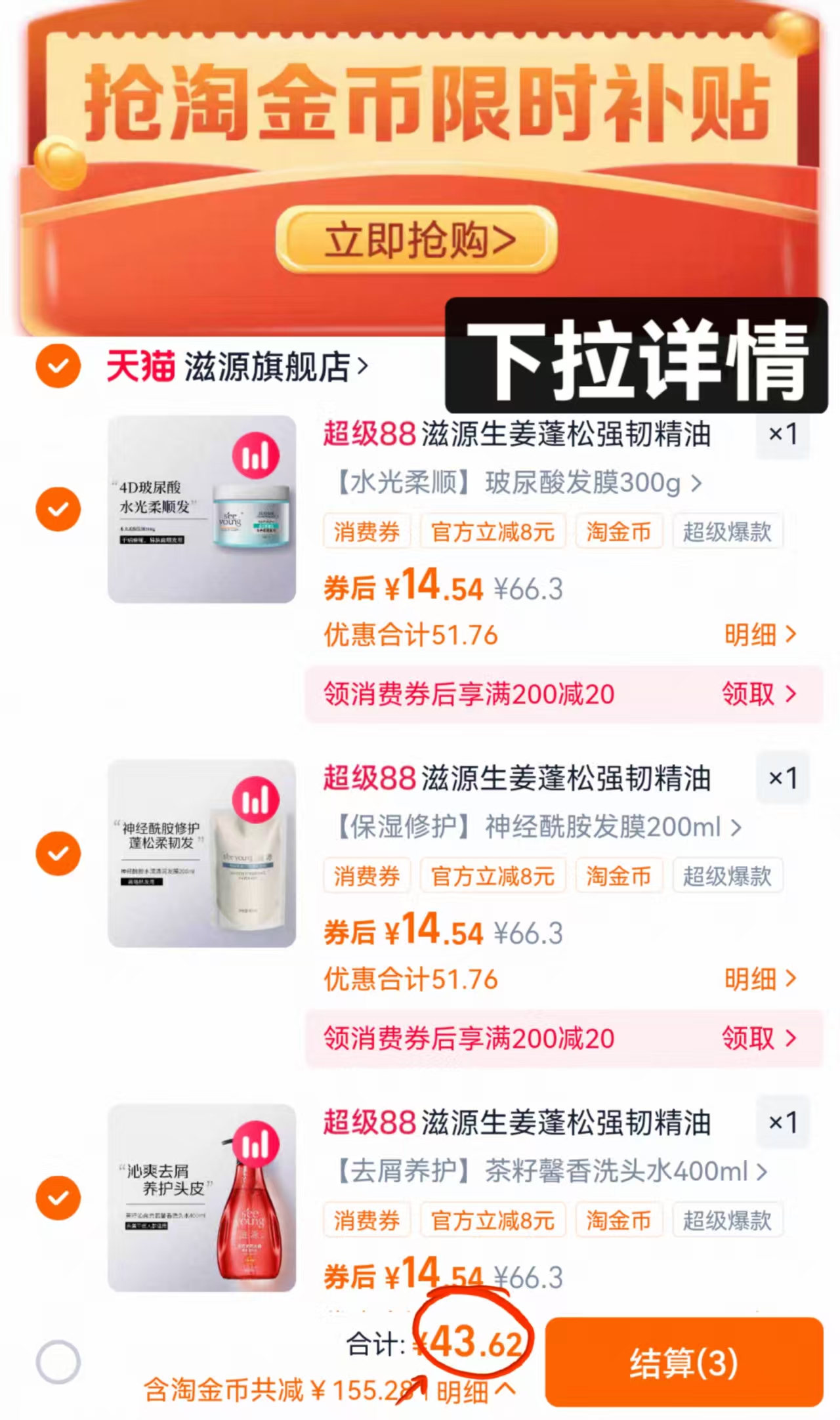Deselect the ceramide hair mask item
The image size is (840, 1420).
tap(58, 852)
